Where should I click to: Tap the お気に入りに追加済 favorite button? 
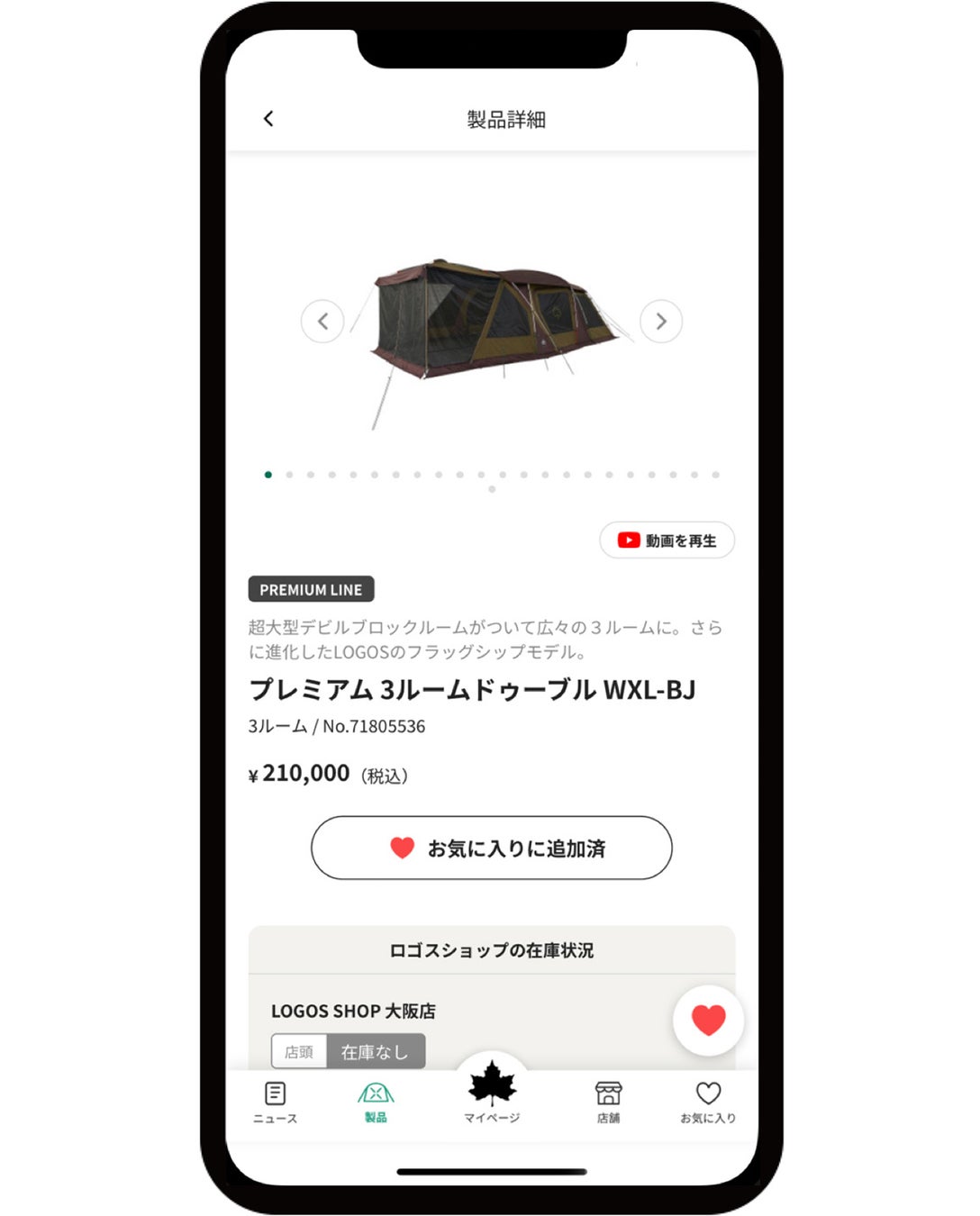tap(492, 848)
